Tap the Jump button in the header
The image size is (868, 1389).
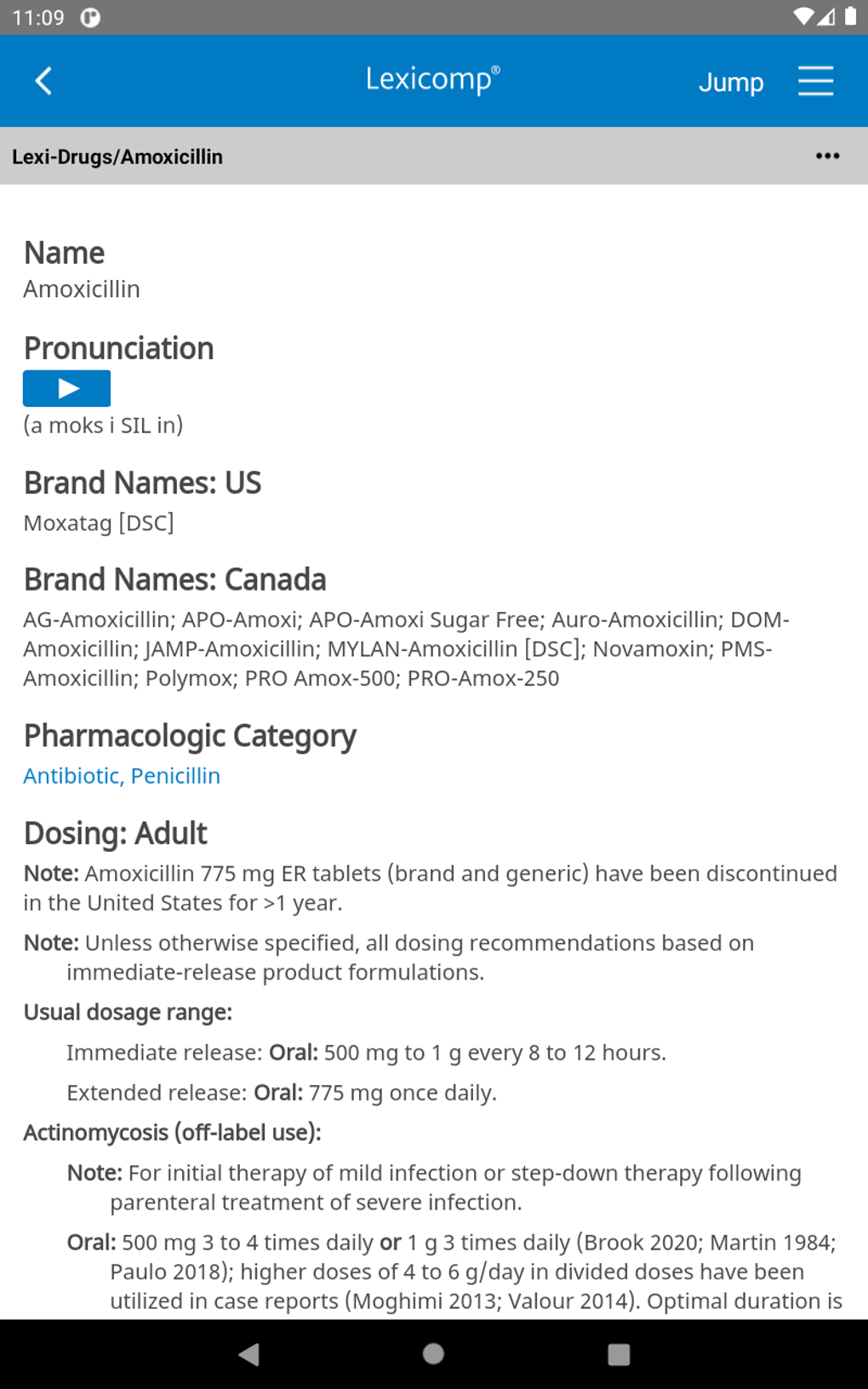click(x=731, y=82)
